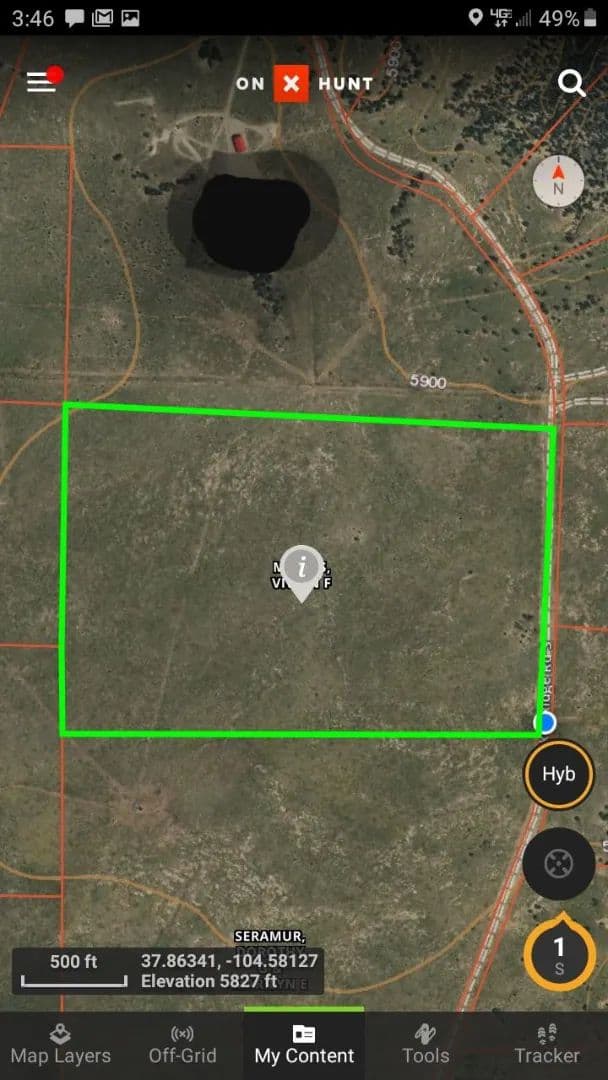The height and width of the screenshot is (1080, 608).
Task: Tap the location tracking crosshair button
Action: 558,864
